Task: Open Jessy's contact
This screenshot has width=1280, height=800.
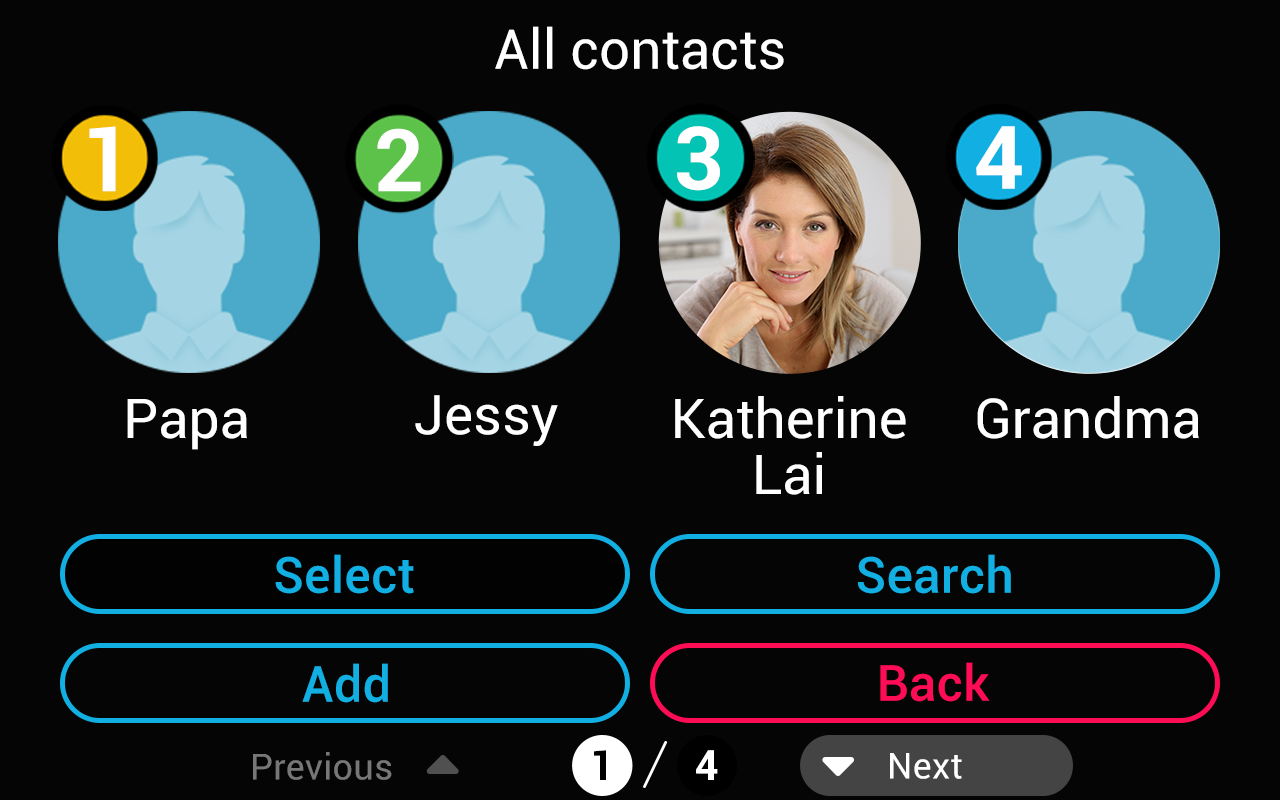Action: (x=488, y=243)
